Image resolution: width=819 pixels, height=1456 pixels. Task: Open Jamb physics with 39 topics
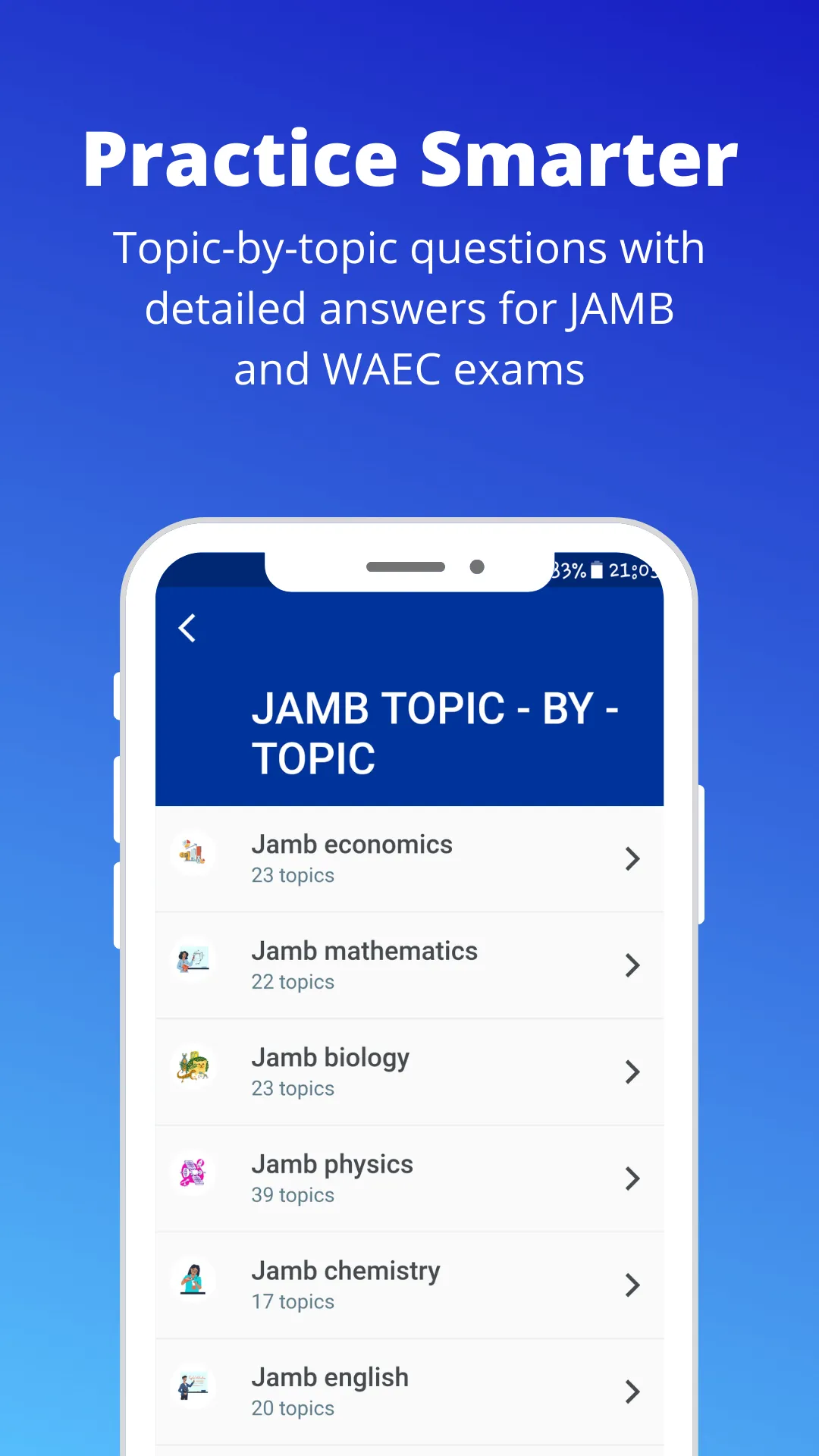(409, 1178)
